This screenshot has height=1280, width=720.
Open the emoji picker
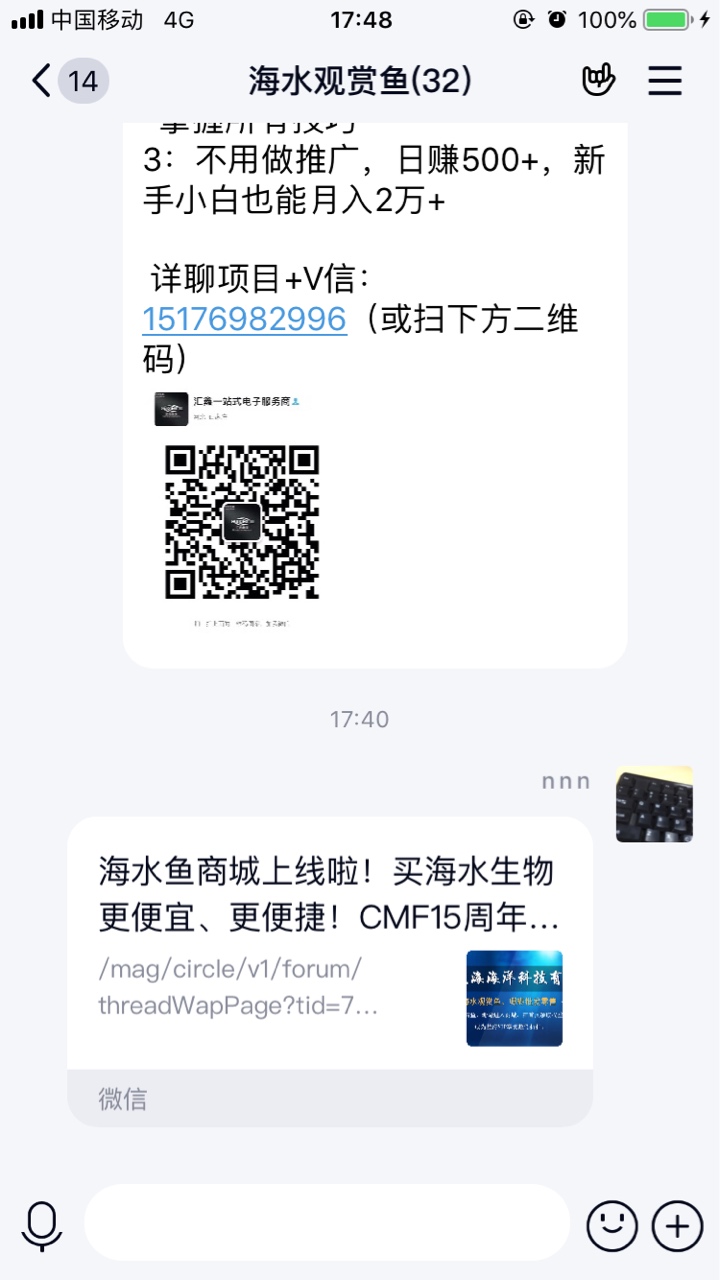[612, 1224]
